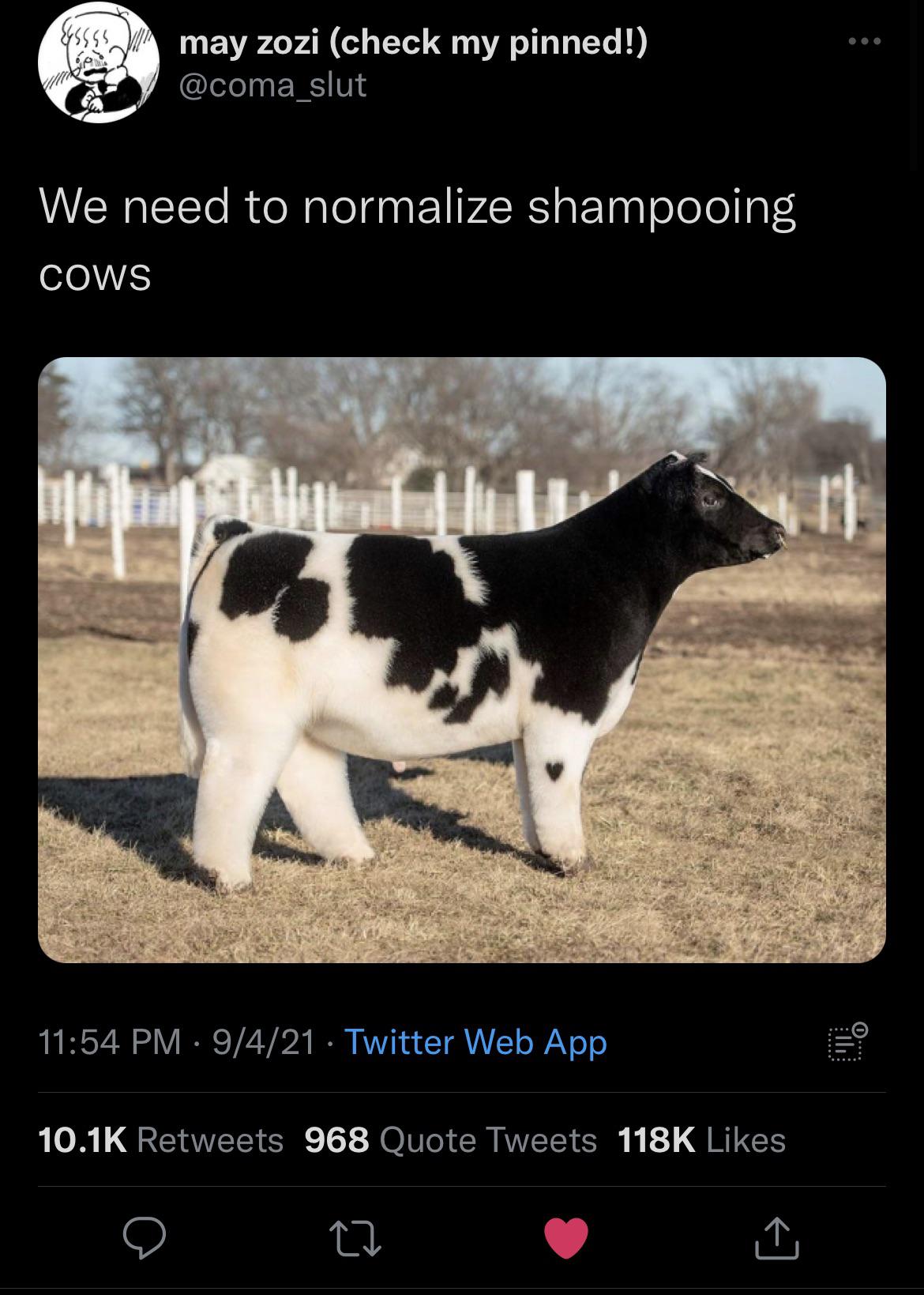Open the Twitter Web App source link

(475, 1041)
